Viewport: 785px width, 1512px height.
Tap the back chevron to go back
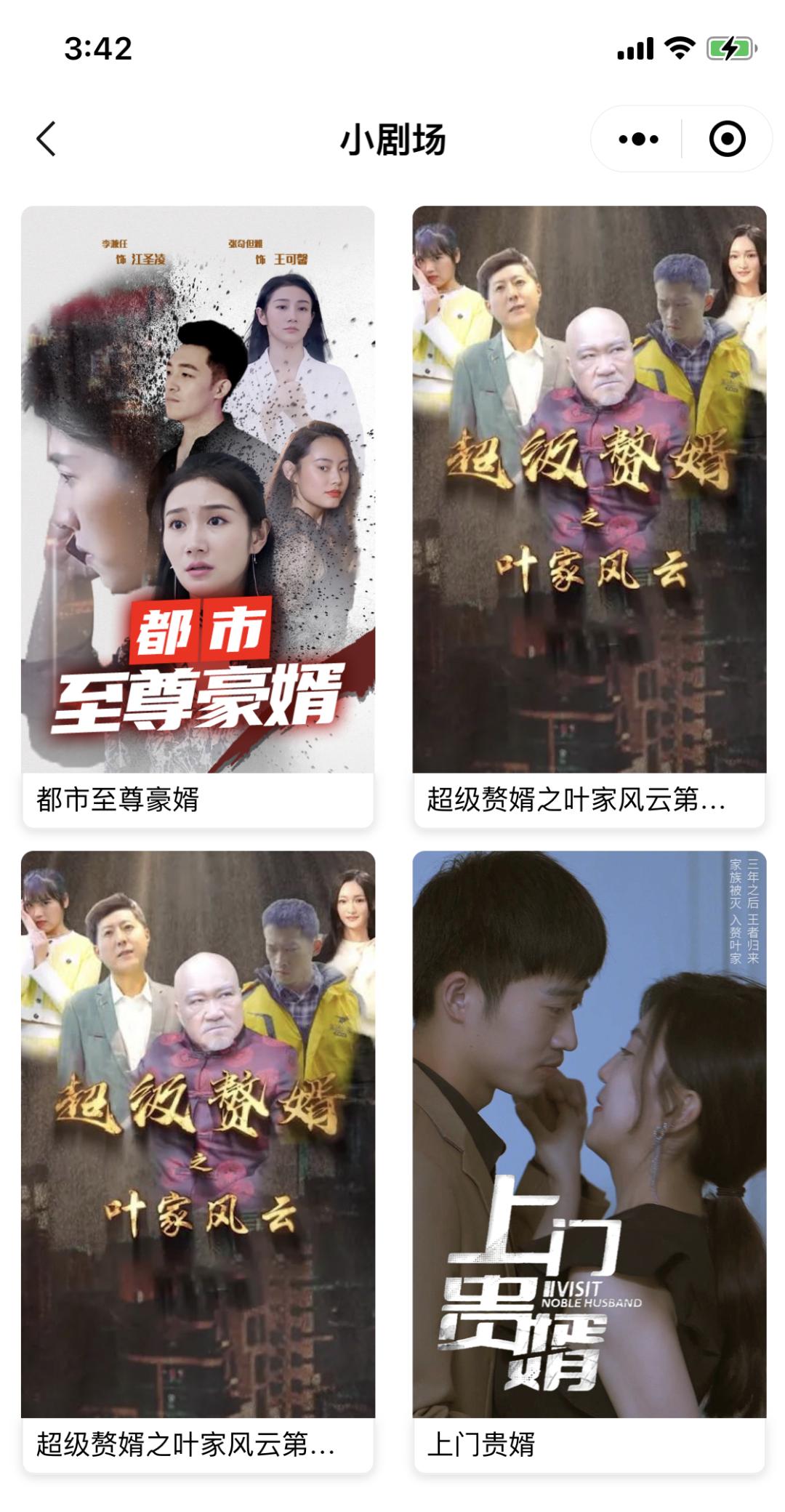[46, 140]
